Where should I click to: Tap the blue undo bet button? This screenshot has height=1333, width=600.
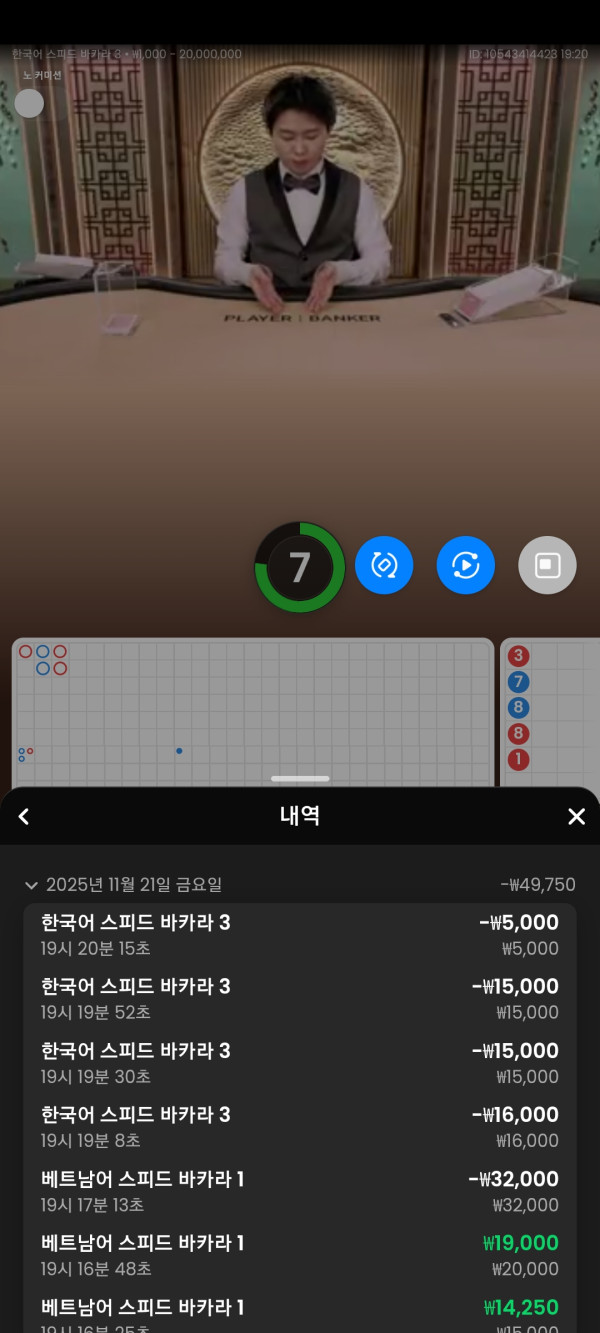tap(384, 565)
